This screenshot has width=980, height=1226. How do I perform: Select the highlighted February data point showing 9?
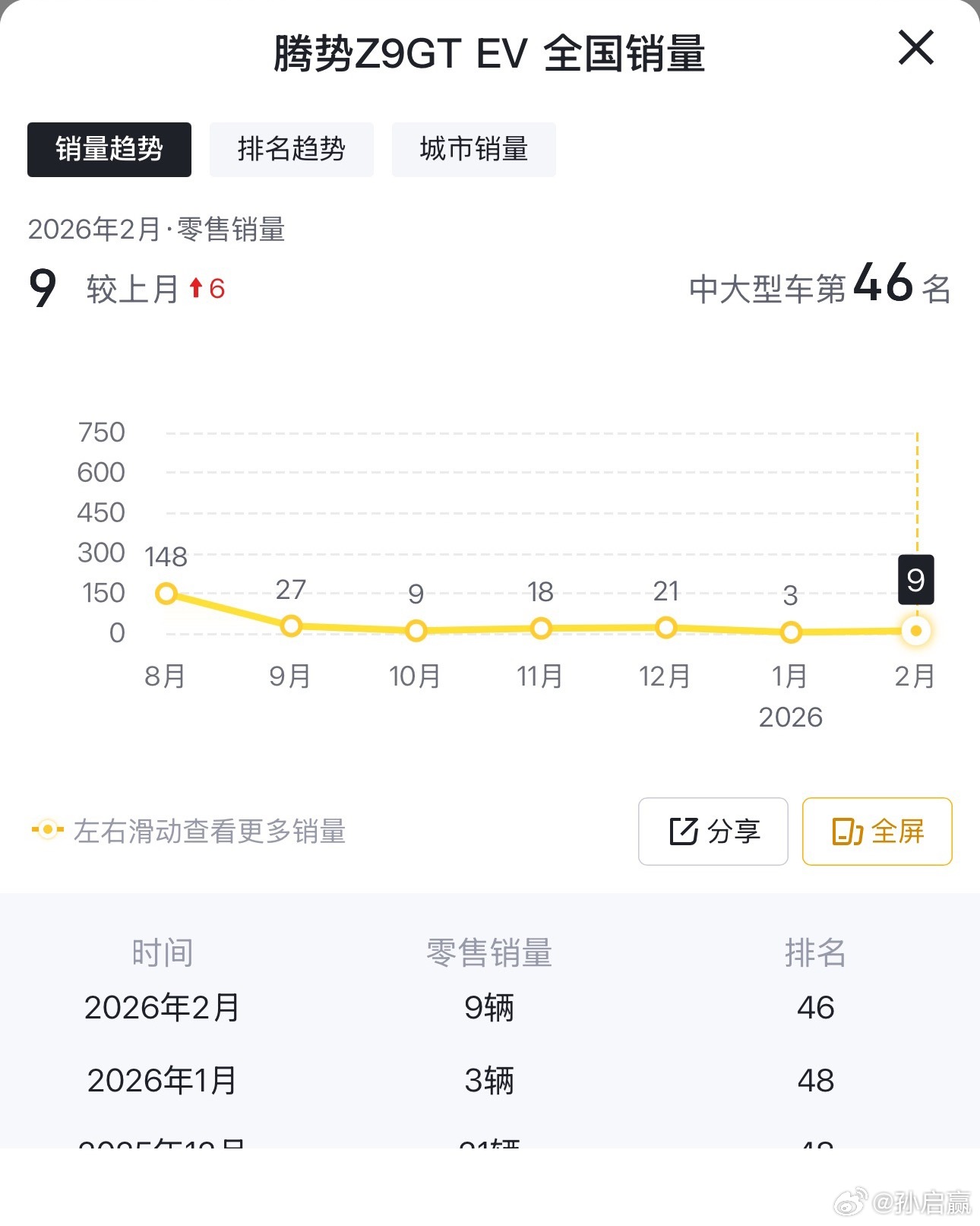point(915,631)
